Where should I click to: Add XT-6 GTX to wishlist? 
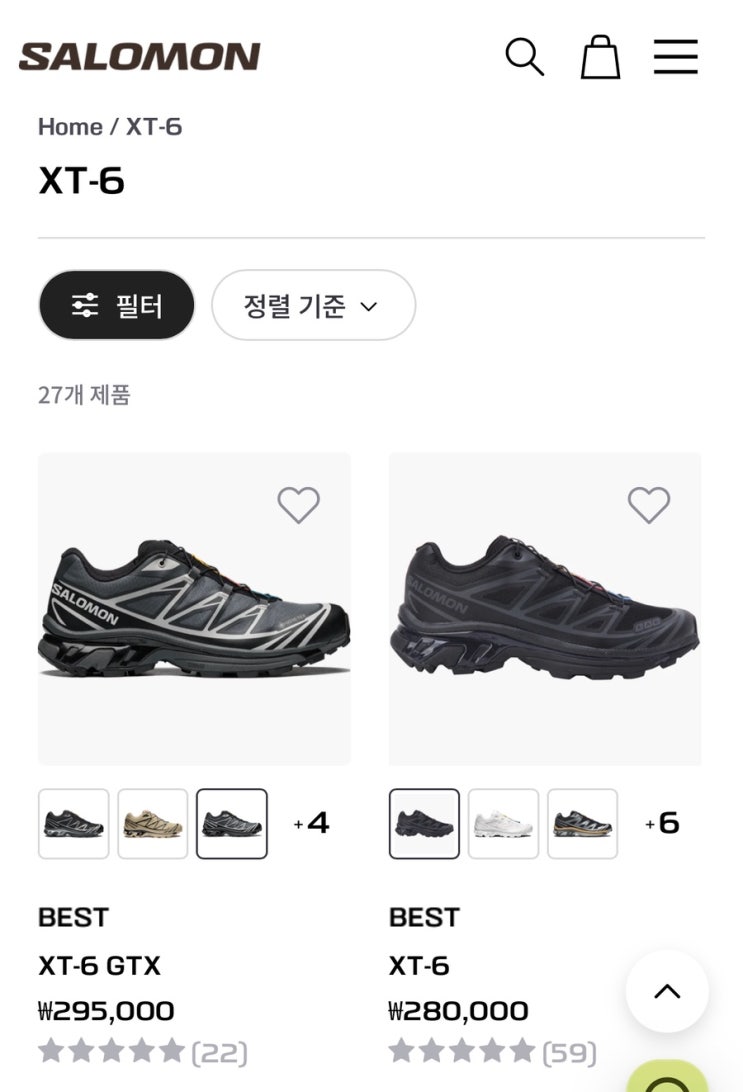(298, 505)
